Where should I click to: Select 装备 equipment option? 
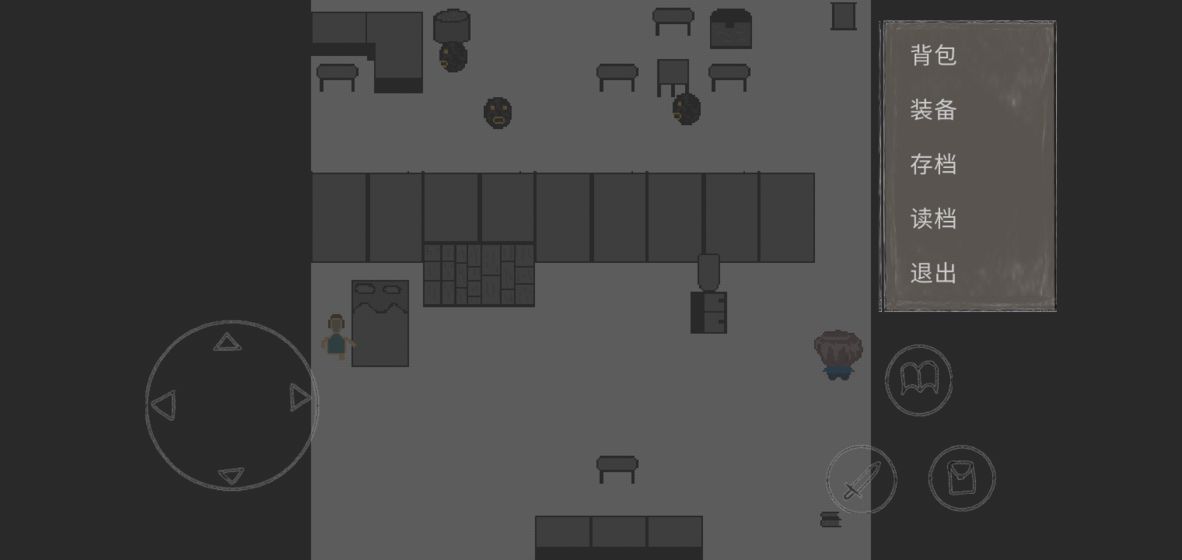point(933,110)
